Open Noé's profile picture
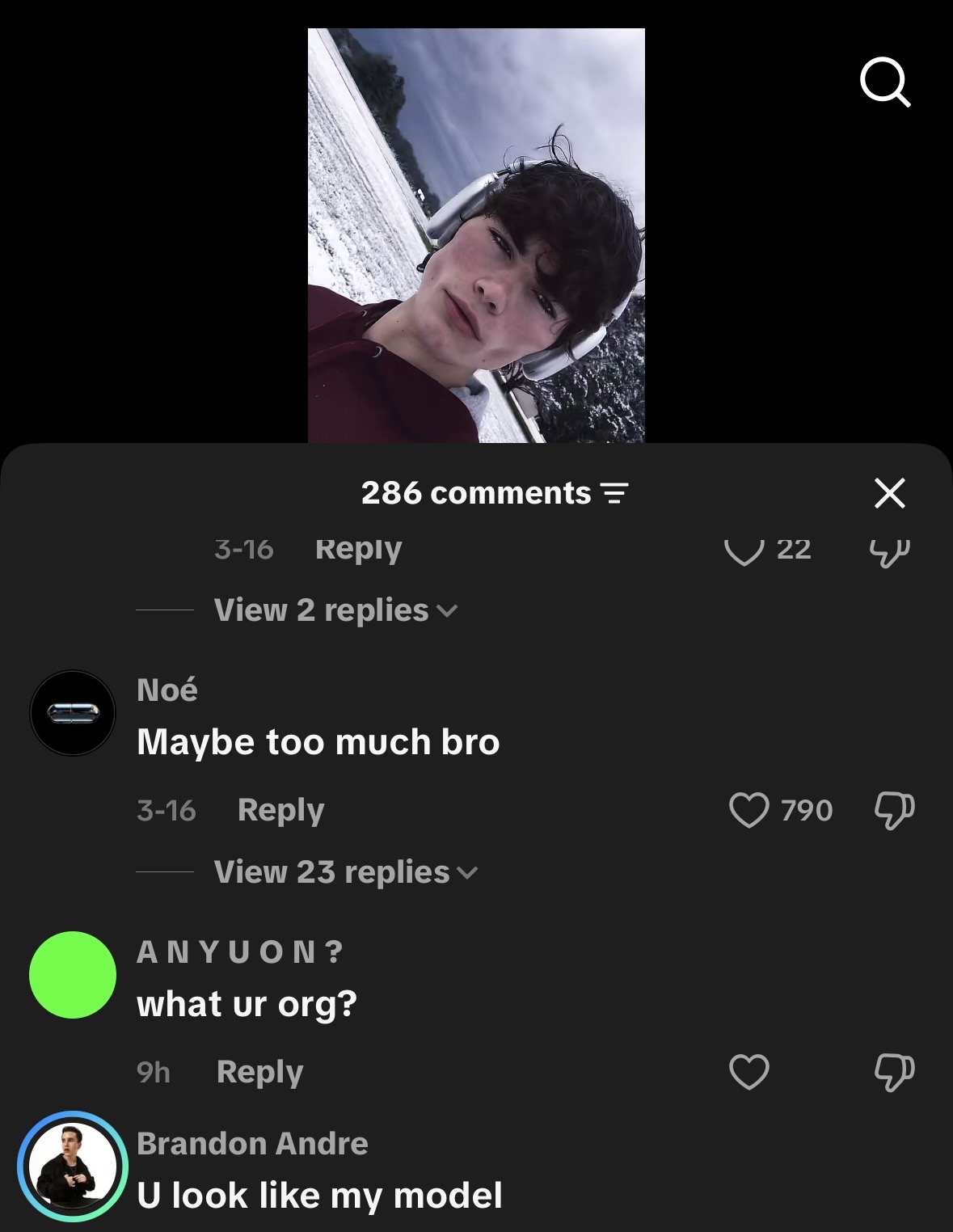The height and width of the screenshot is (1232, 953). pyautogui.click(x=73, y=713)
